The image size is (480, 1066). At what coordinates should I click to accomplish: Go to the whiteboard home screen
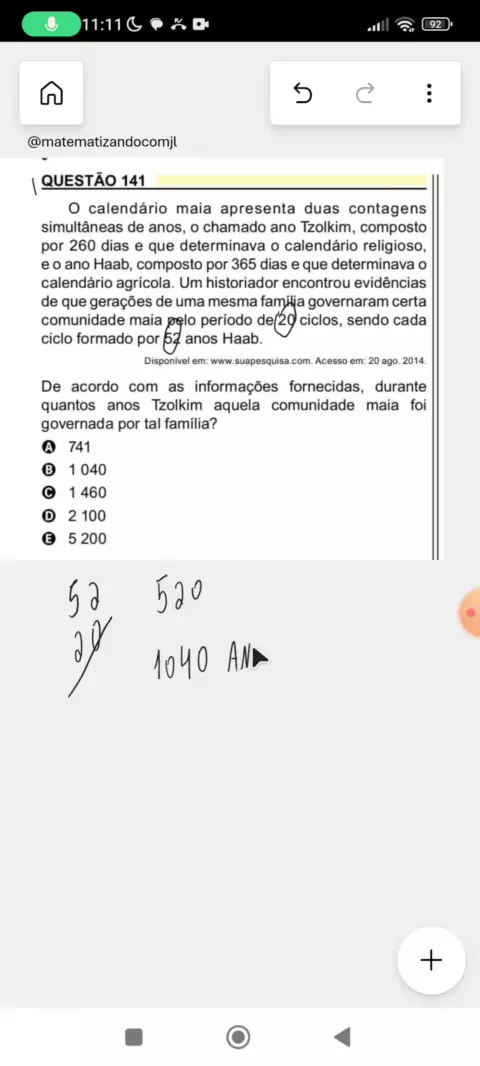tap(52, 93)
